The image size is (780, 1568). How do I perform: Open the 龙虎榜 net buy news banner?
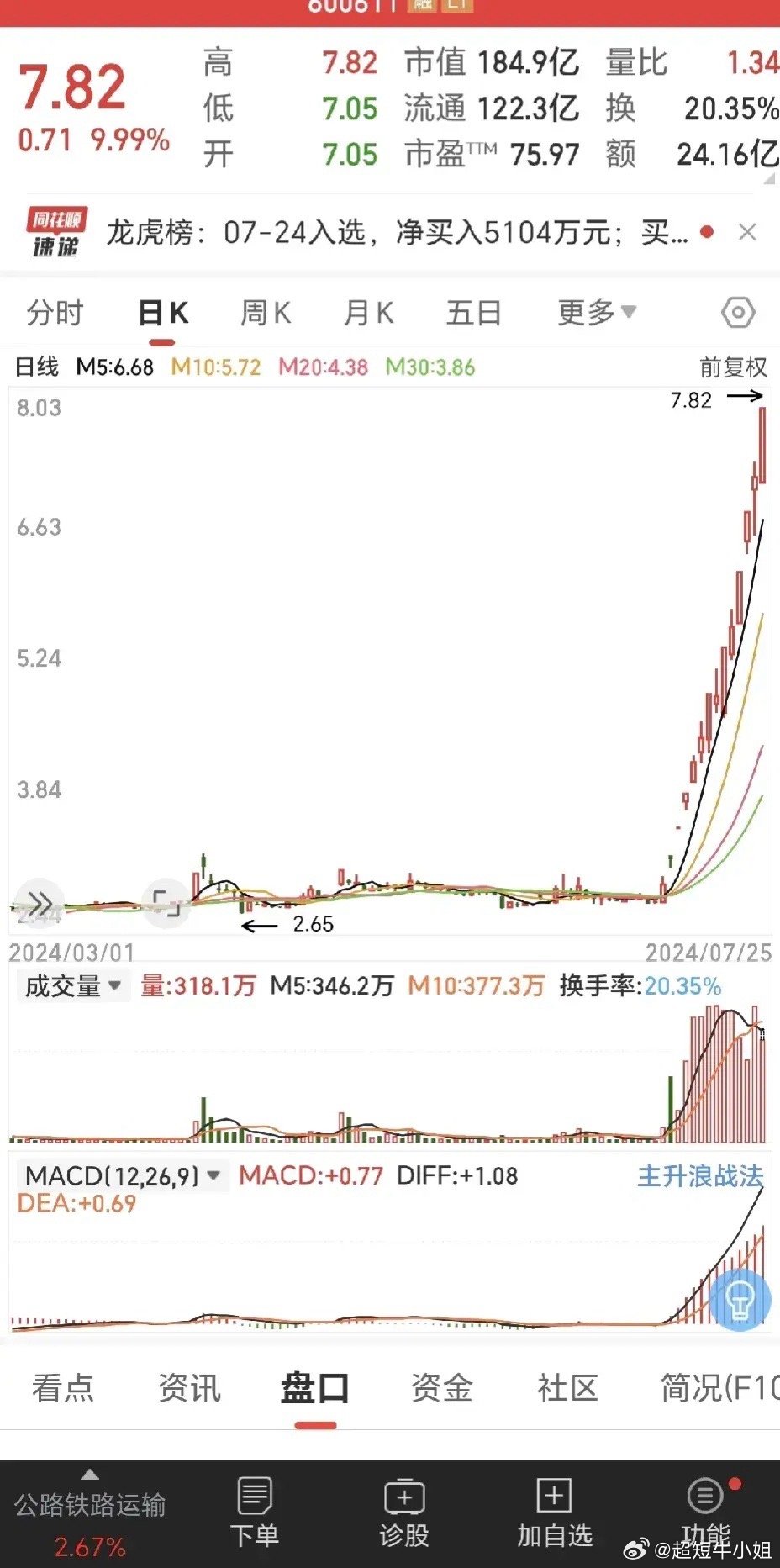coord(395,231)
